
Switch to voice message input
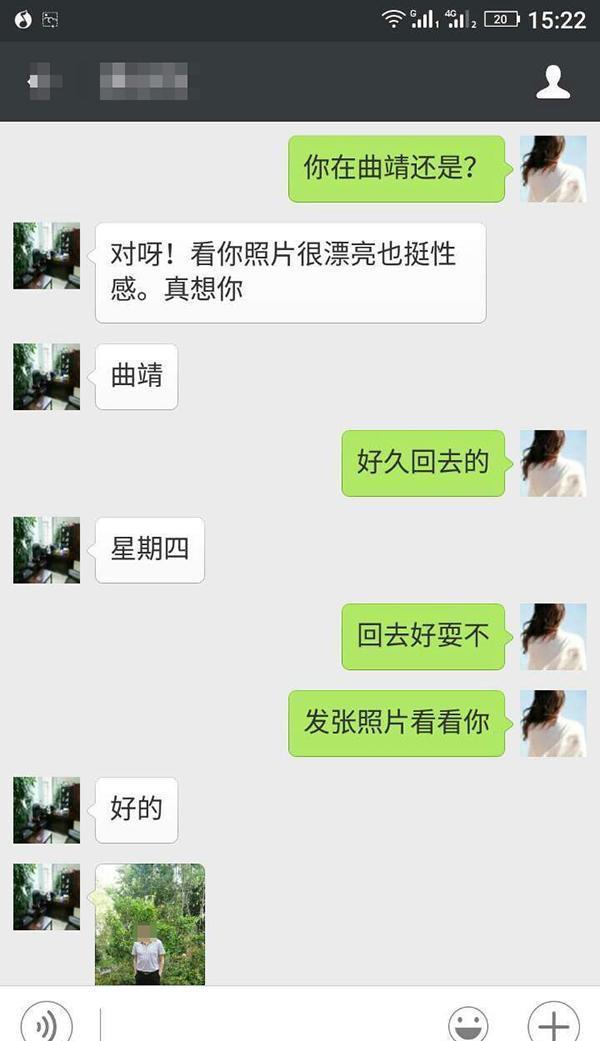47,1022
